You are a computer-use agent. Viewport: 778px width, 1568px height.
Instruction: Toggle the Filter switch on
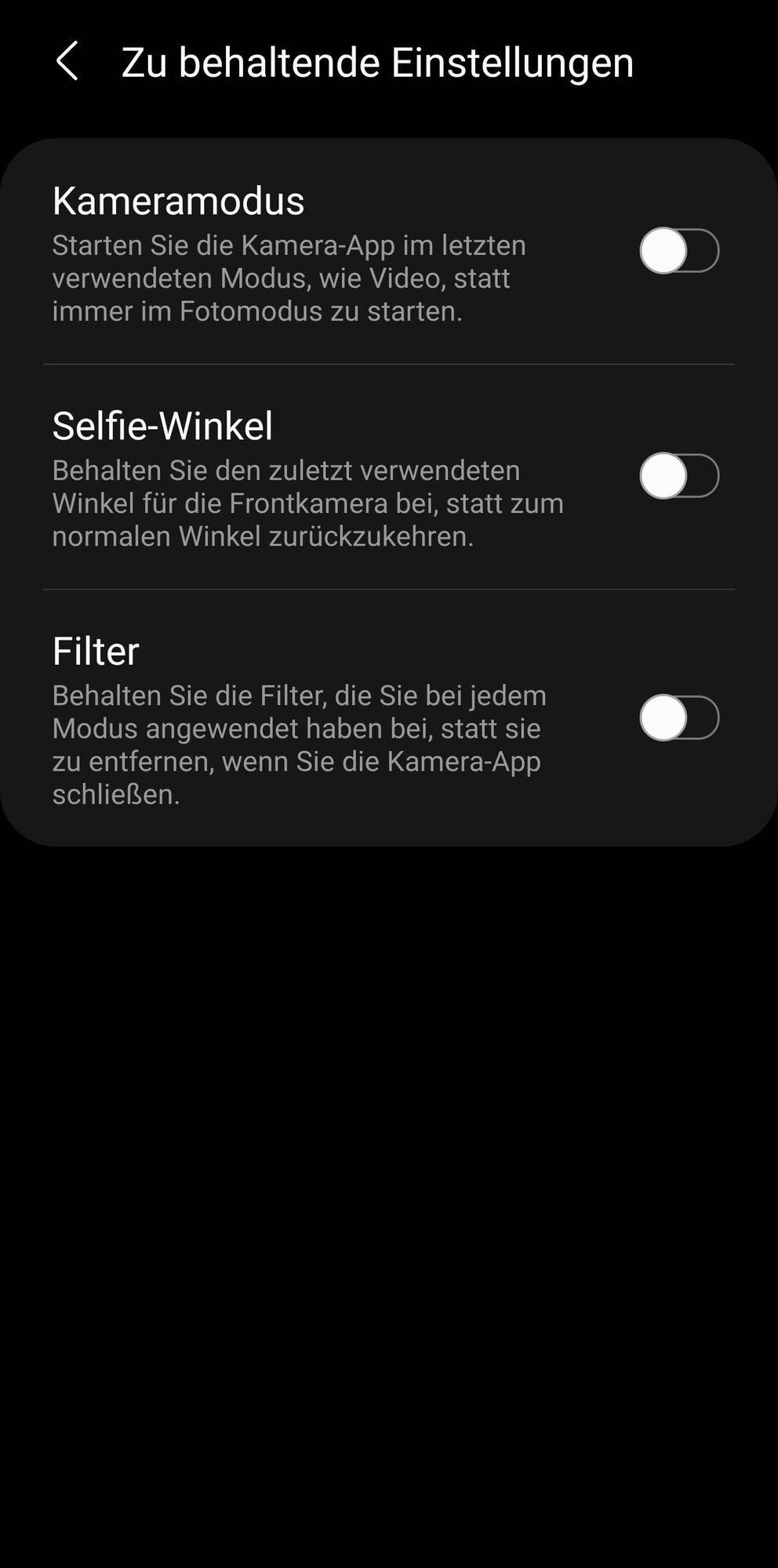click(x=679, y=717)
